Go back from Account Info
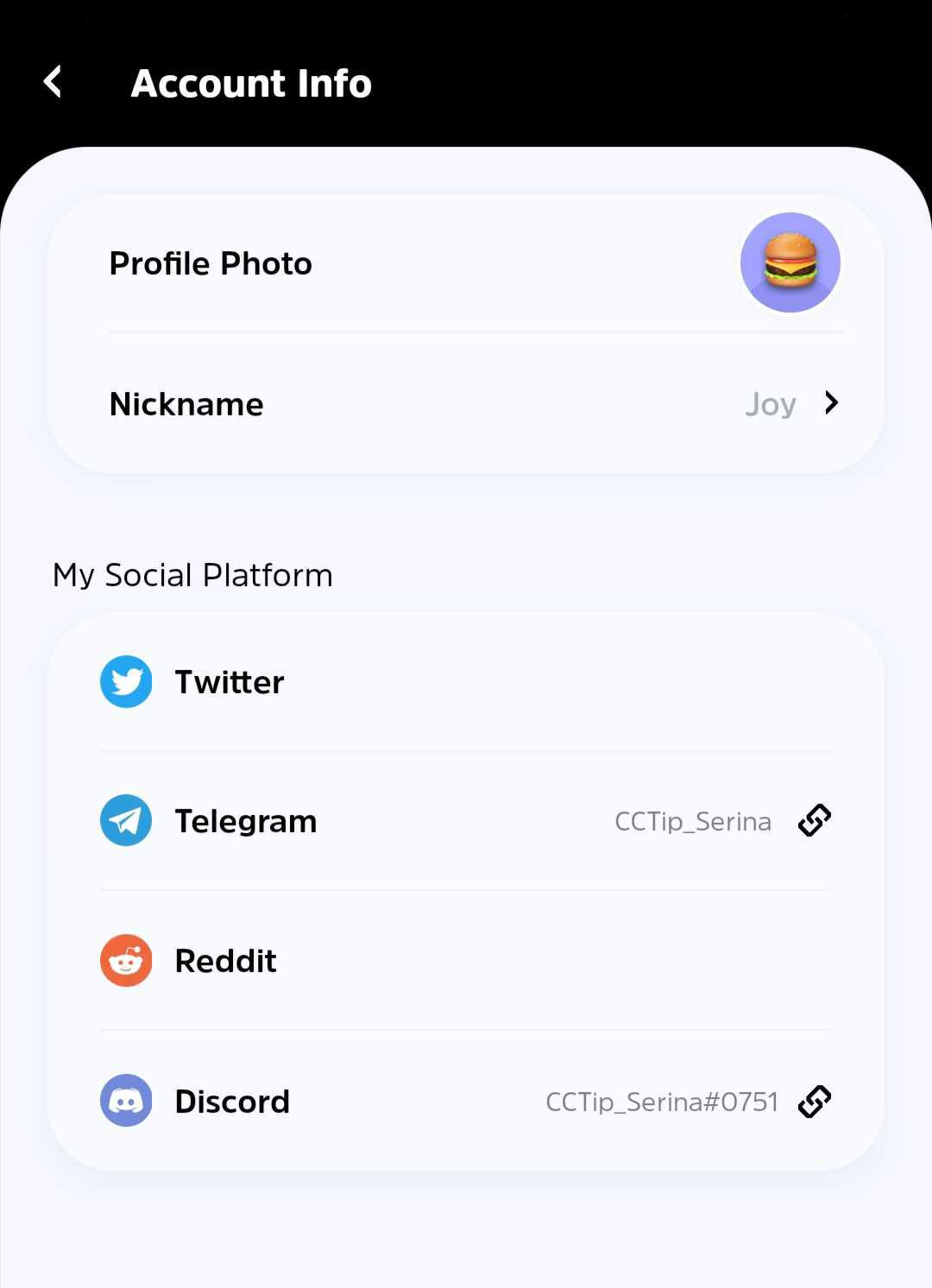This screenshot has width=932, height=1288. coord(54,83)
